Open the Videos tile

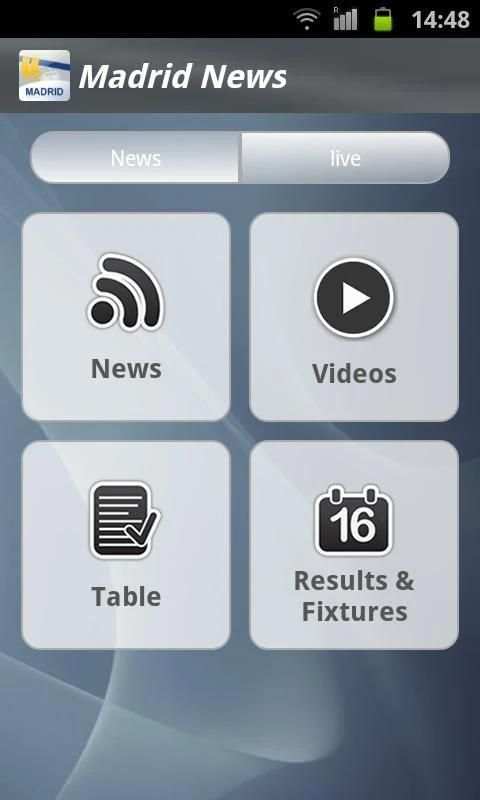click(x=354, y=317)
